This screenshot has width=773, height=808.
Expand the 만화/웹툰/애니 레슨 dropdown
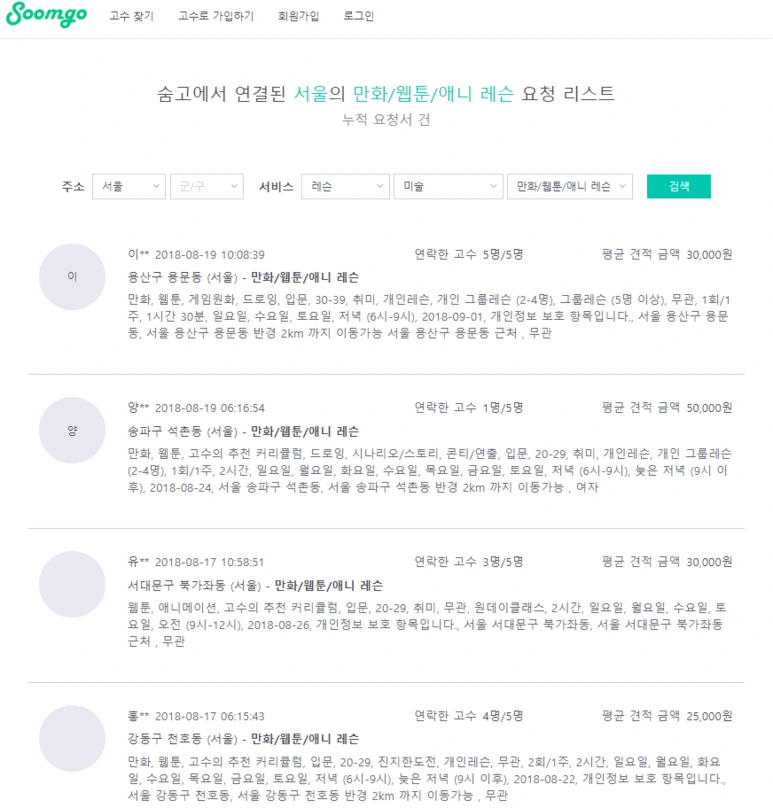coord(569,187)
